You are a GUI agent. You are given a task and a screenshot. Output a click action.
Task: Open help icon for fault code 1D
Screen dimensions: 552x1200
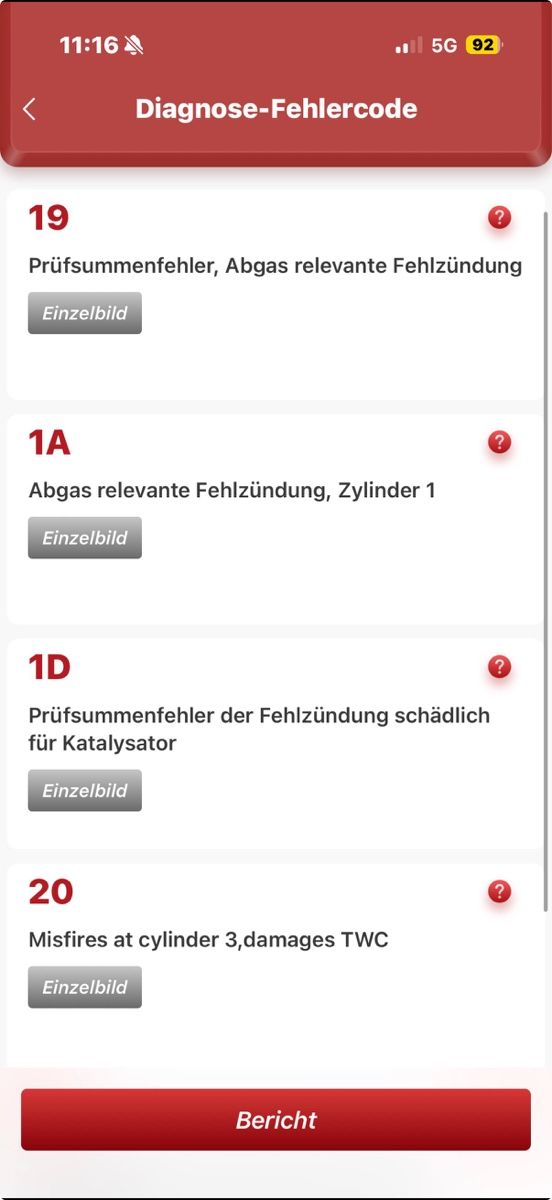[x=500, y=667]
